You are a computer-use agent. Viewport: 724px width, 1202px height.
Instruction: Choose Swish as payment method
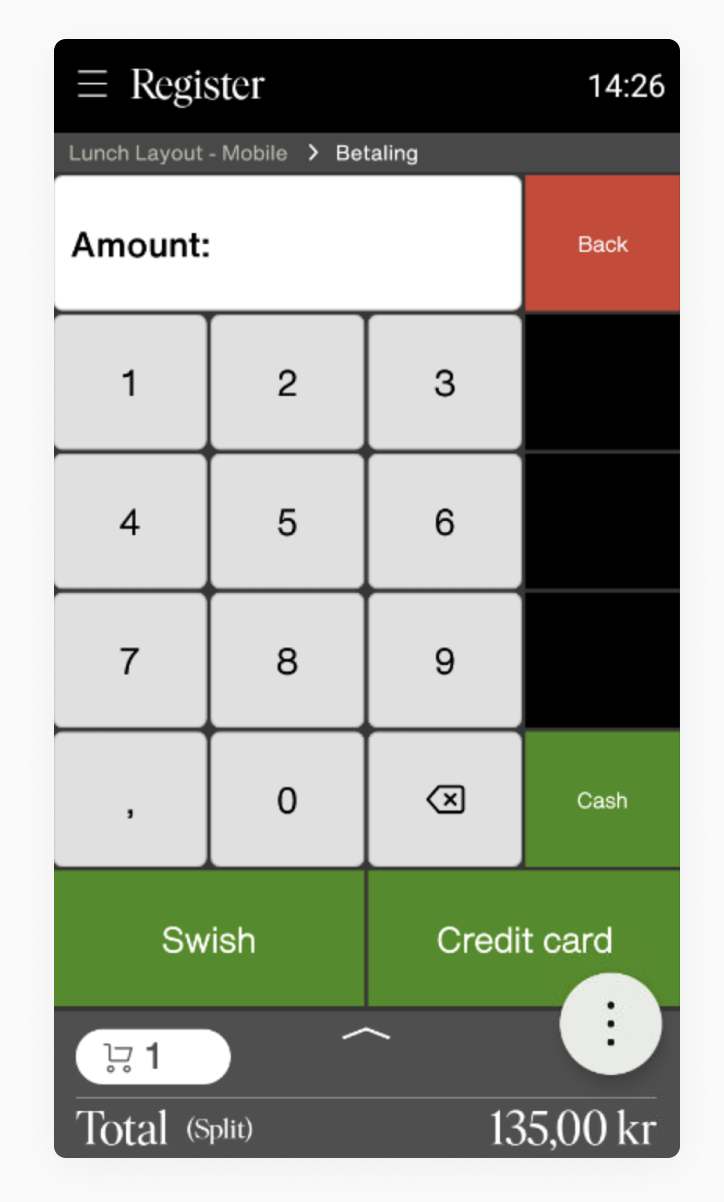click(x=209, y=939)
